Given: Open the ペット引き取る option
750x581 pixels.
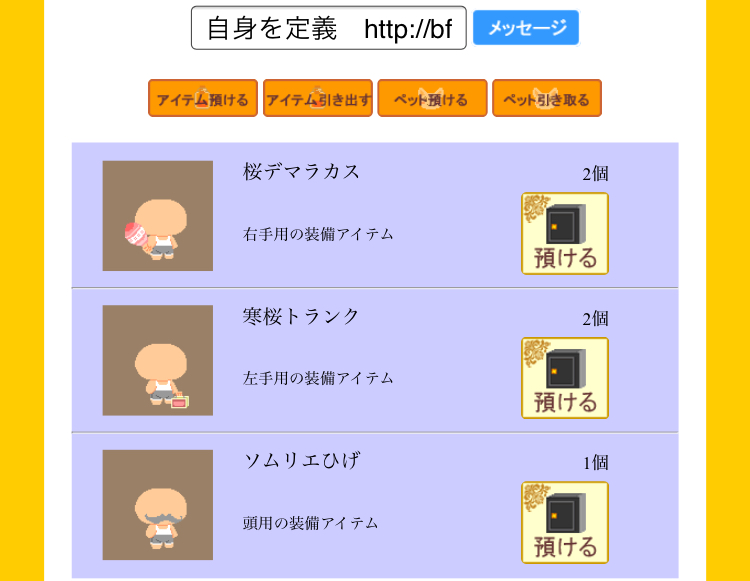Looking at the screenshot, I should coord(546,99).
